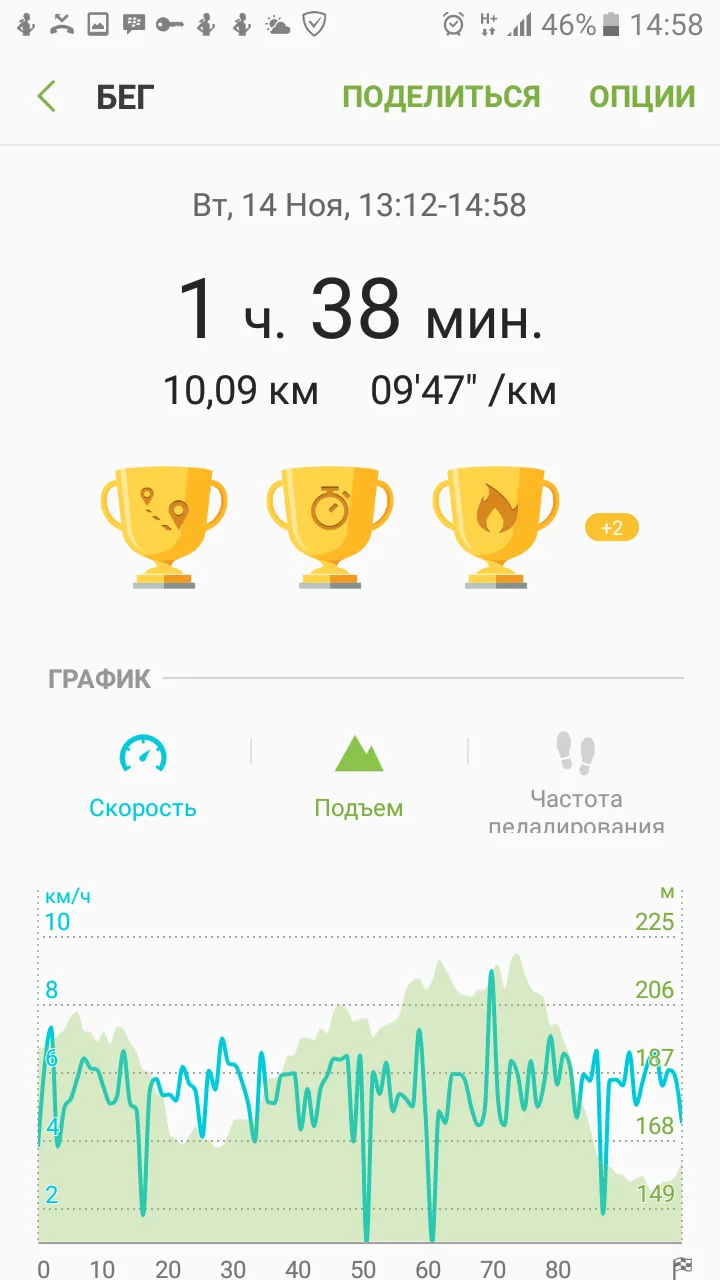Enable the Частота педалирования cadence graph
This screenshot has width=720, height=1280.
point(576,780)
